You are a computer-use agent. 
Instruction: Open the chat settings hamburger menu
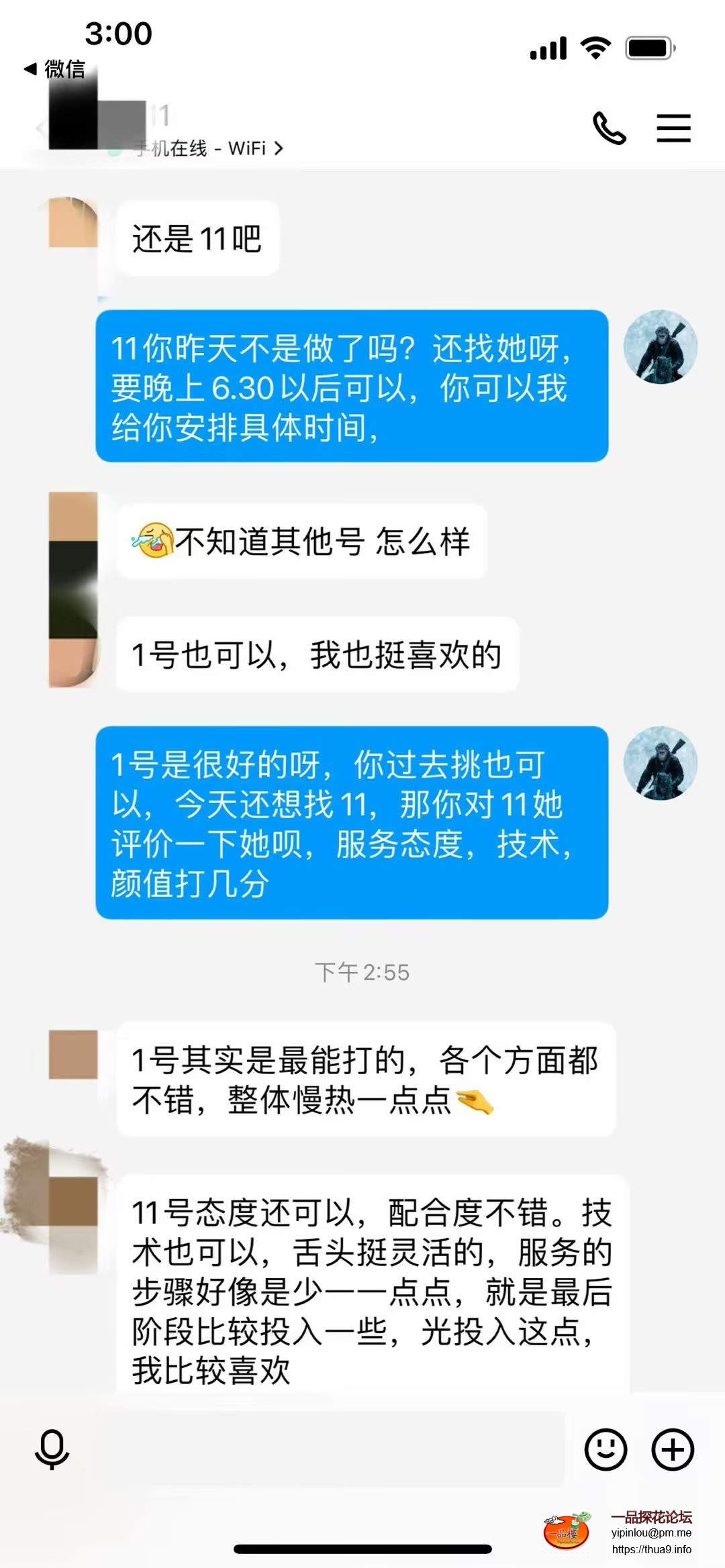[x=673, y=128]
